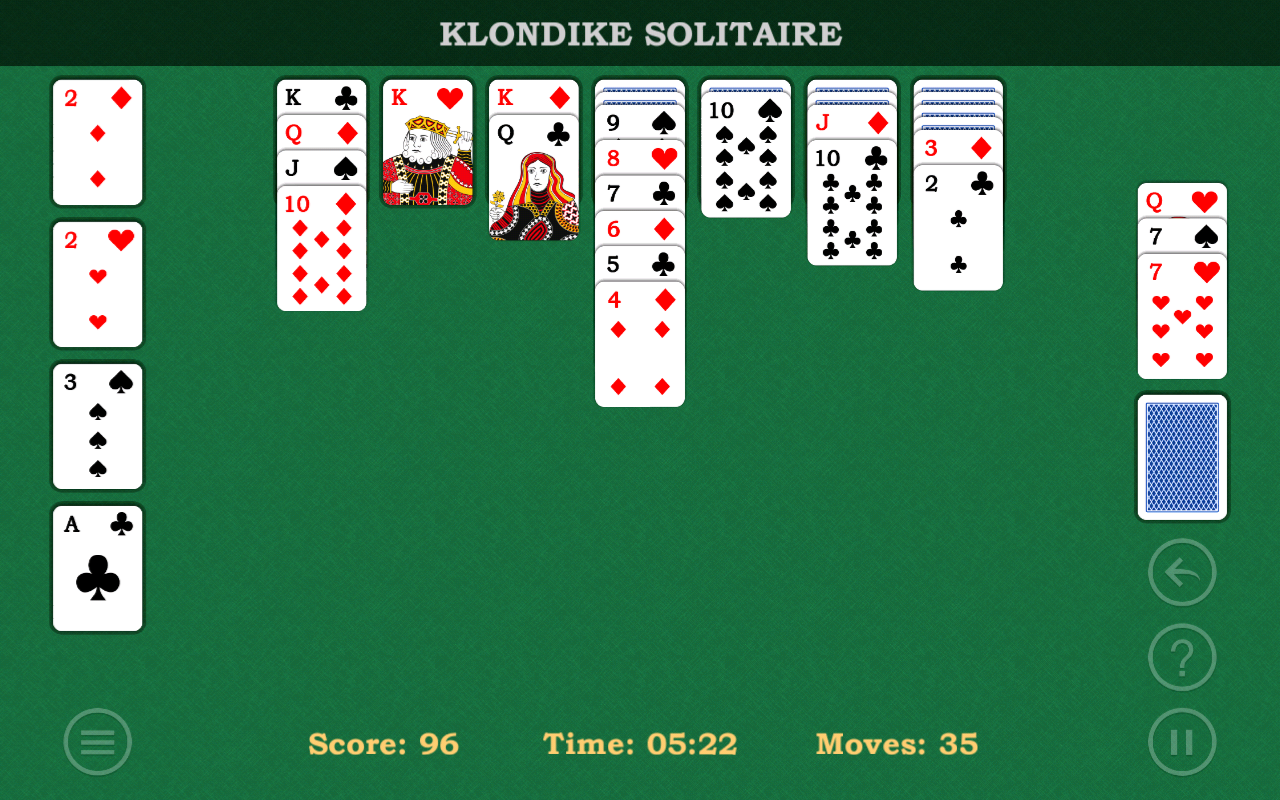This screenshot has width=1280, height=800.
Task: Tap the King of hearts card
Action: pyautogui.click(x=427, y=145)
